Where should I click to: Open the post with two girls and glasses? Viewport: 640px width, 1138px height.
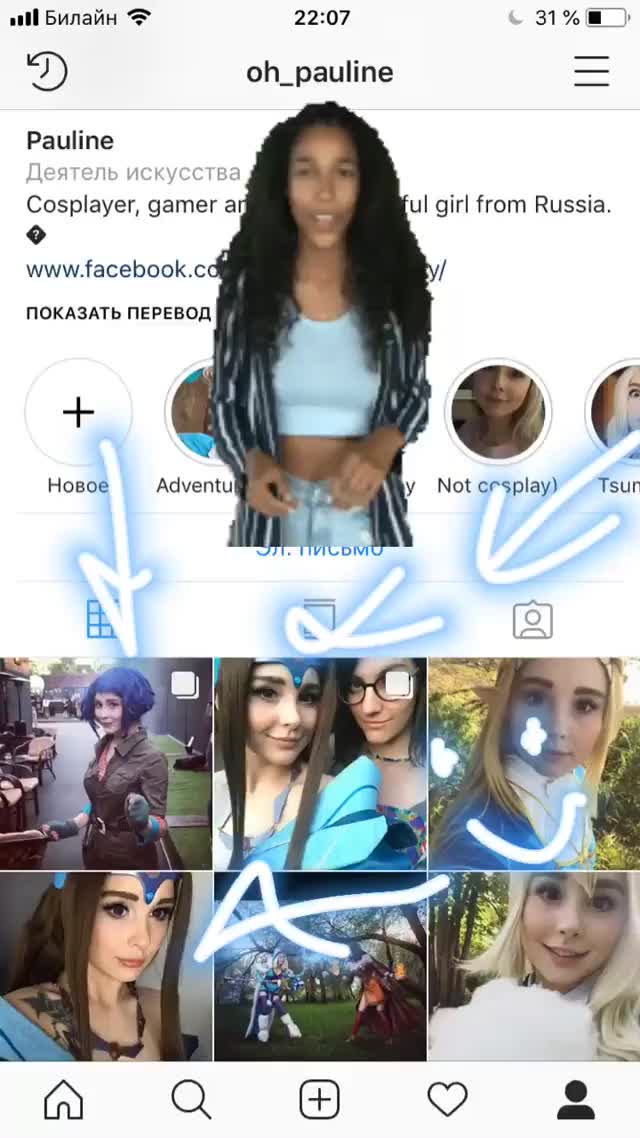tap(320, 763)
